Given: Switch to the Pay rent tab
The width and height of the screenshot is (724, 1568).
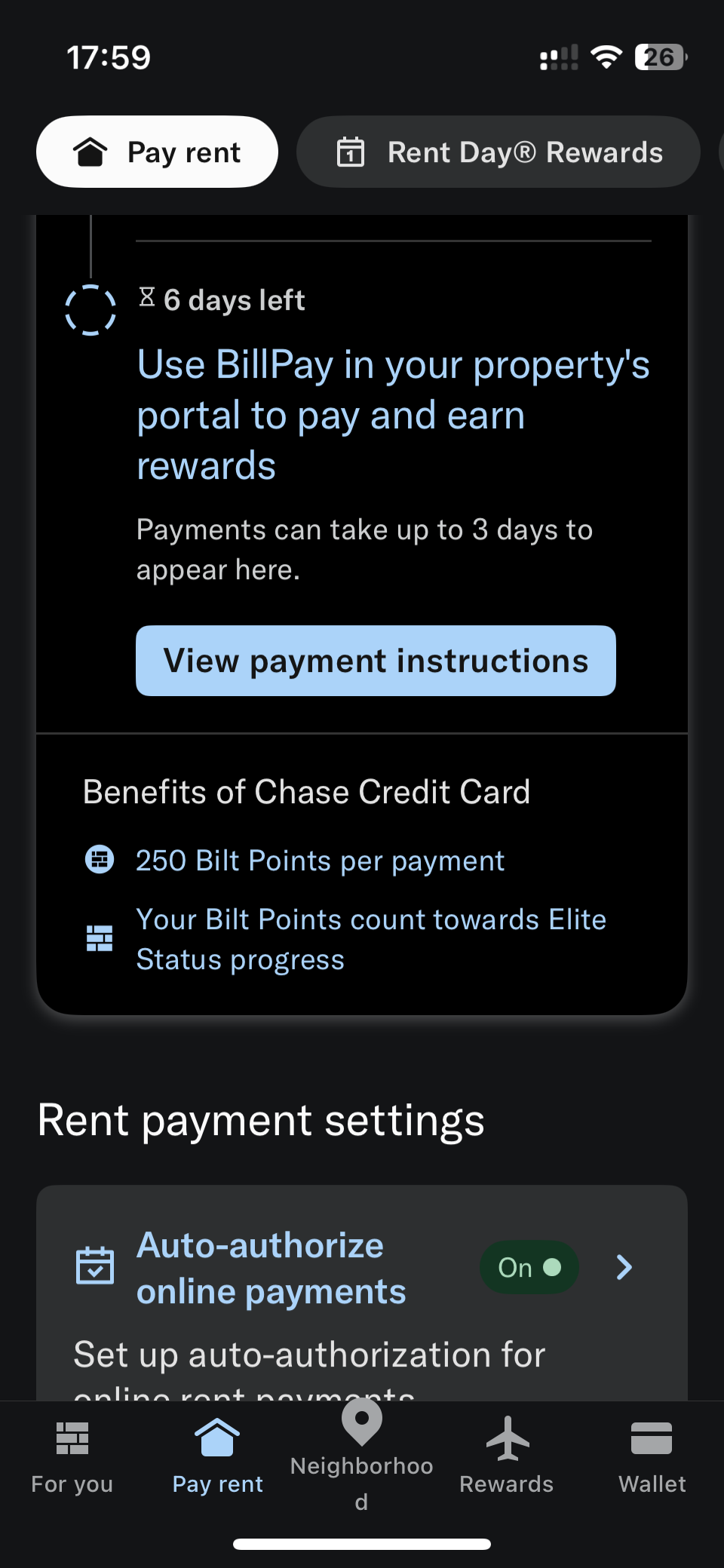Looking at the screenshot, I should coord(217,1457).
